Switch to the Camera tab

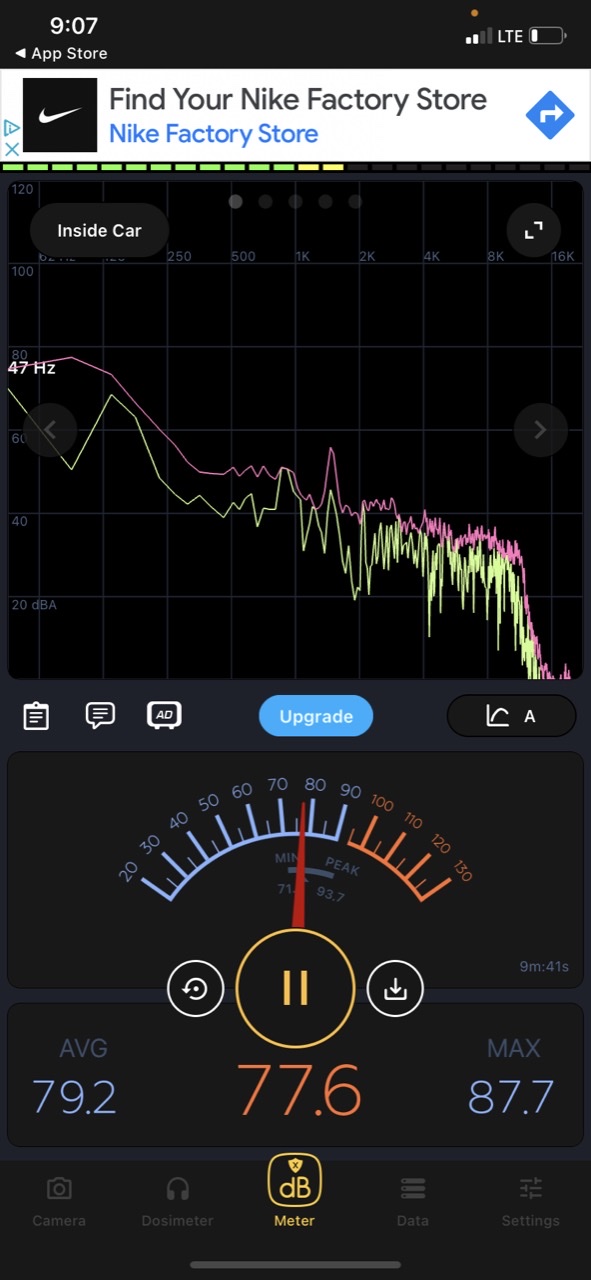tap(59, 1200)
